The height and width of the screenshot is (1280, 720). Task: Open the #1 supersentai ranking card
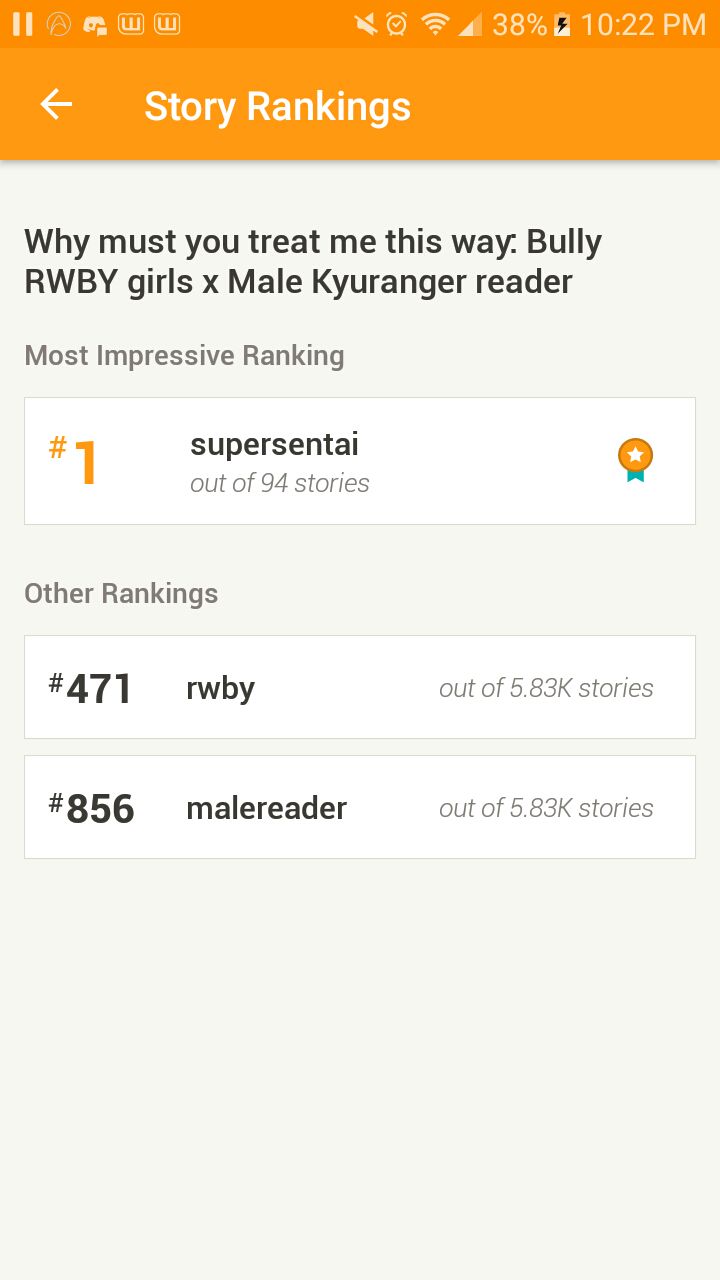(360, 461)
